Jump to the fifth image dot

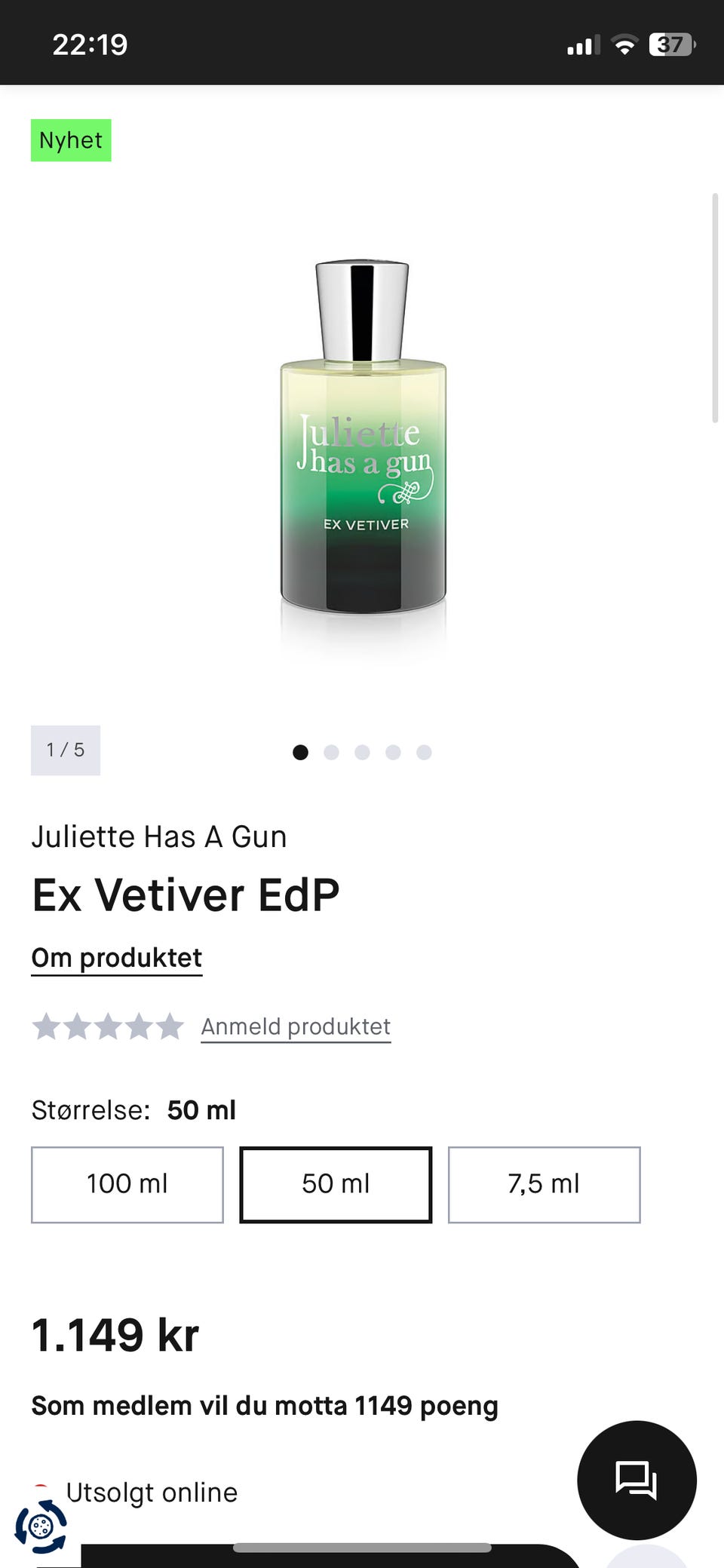pyautogui.click(x=424, y=752)
